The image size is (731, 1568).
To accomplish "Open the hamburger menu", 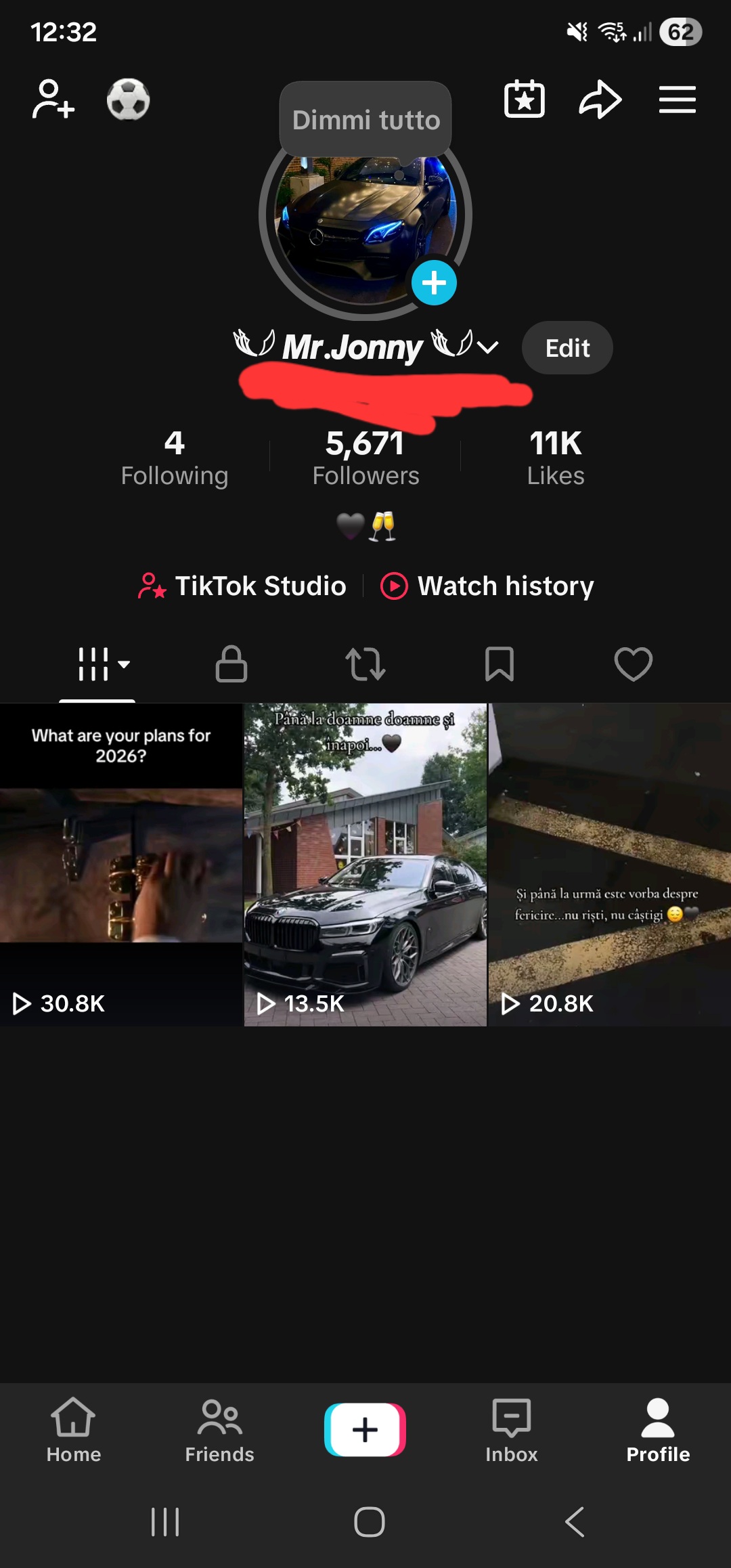I will point(677,100).
